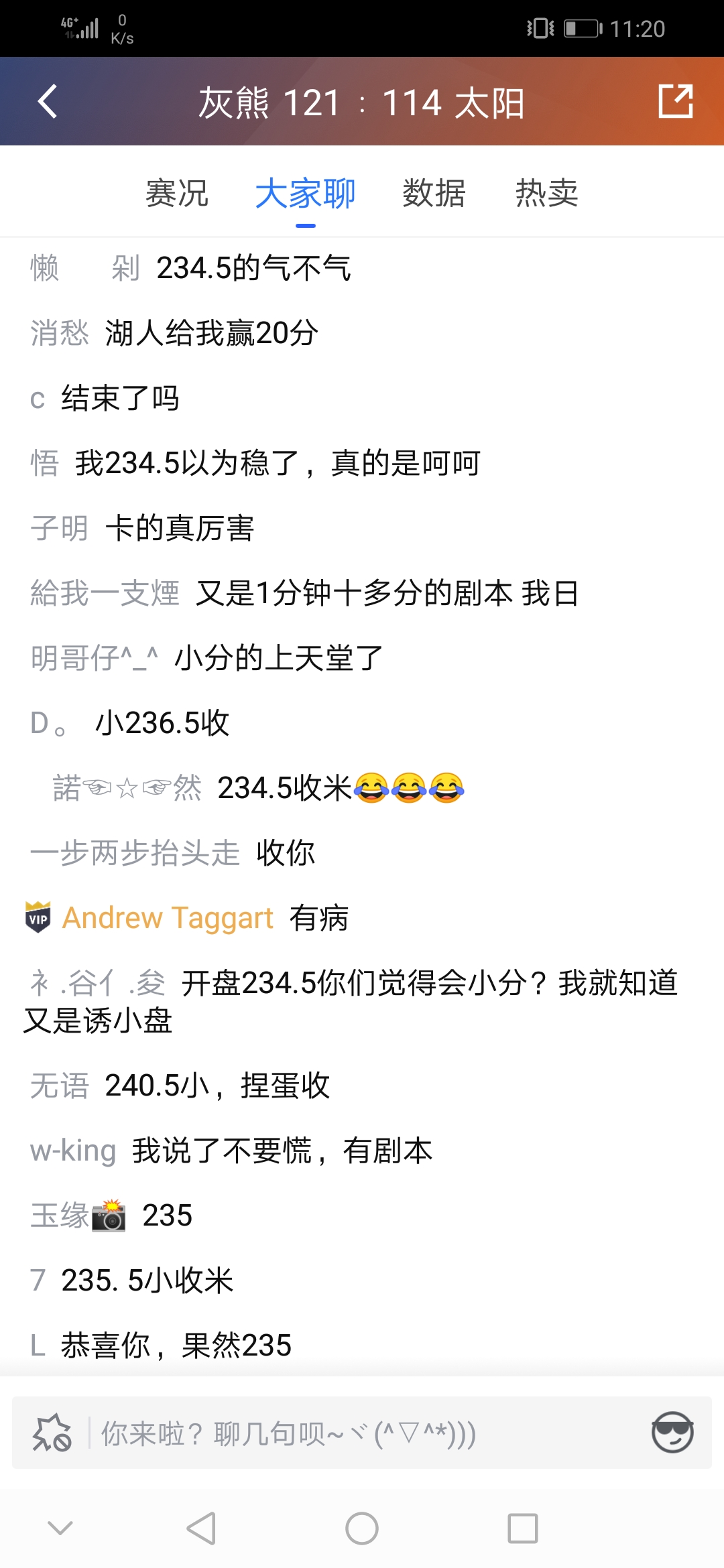Switch to the 赛况 tab

pos(177,194)
